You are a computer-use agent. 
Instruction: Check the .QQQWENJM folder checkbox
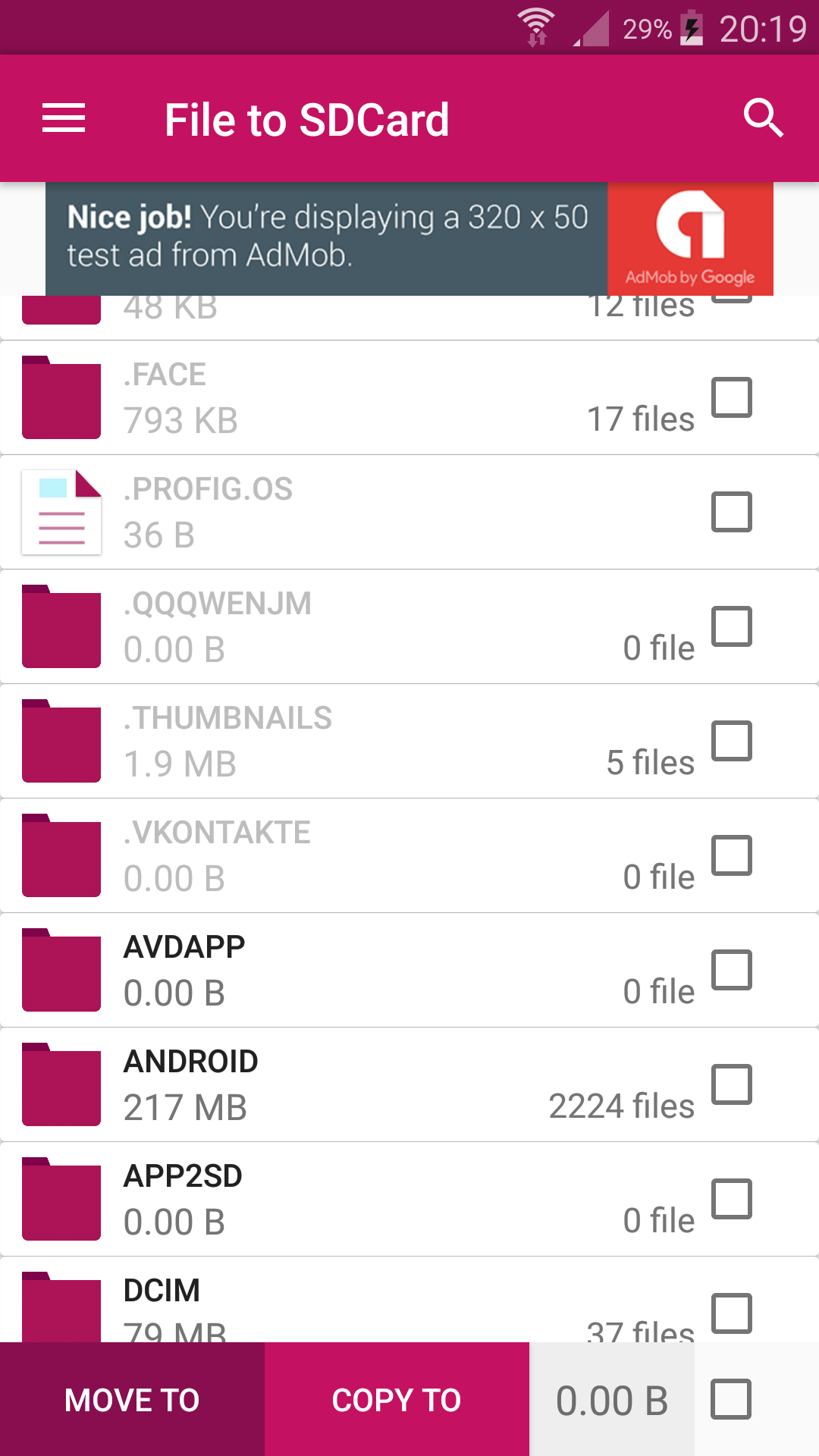(732, 626)
